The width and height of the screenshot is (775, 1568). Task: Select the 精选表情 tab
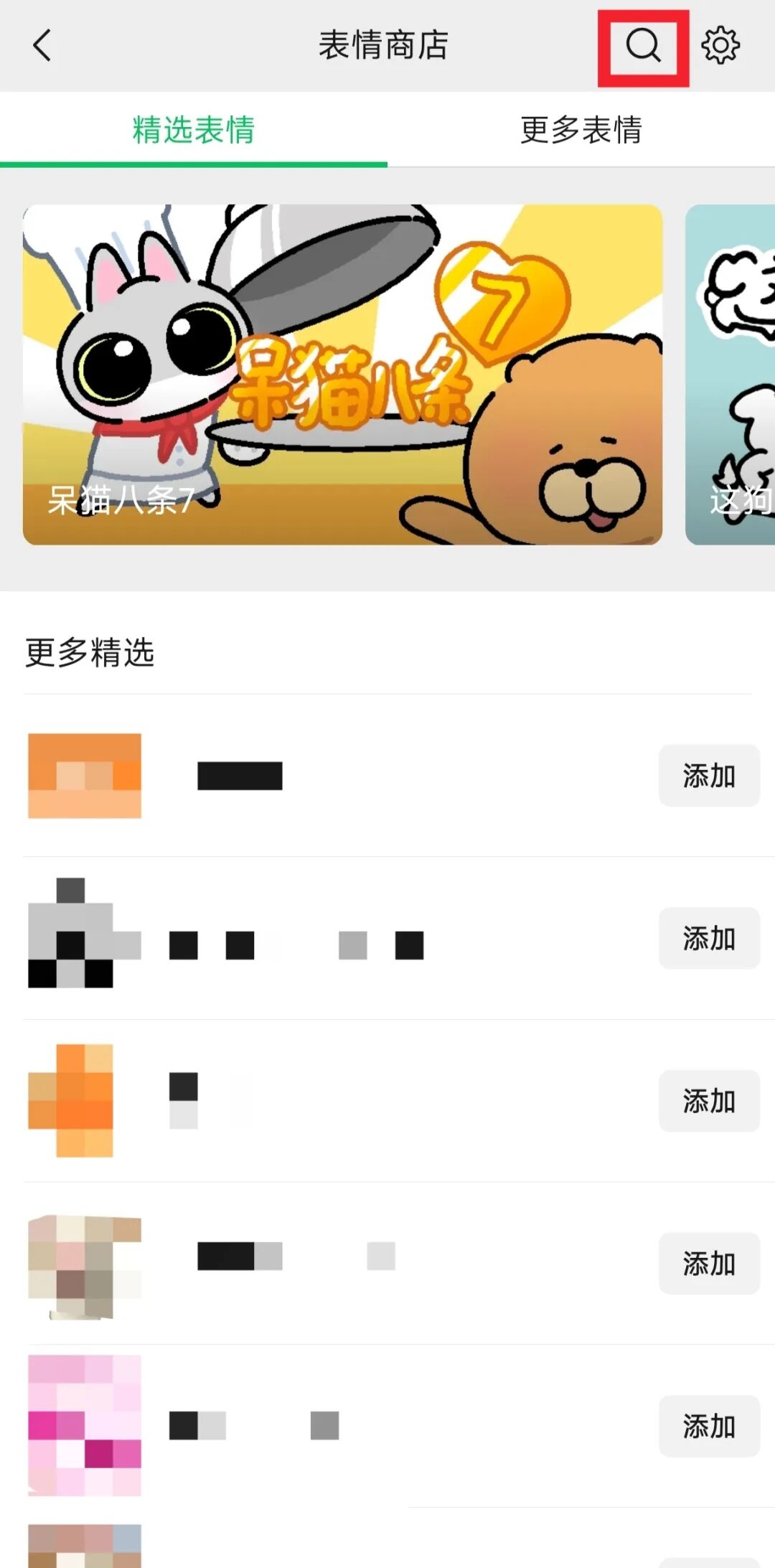click(x=193, y=130)
